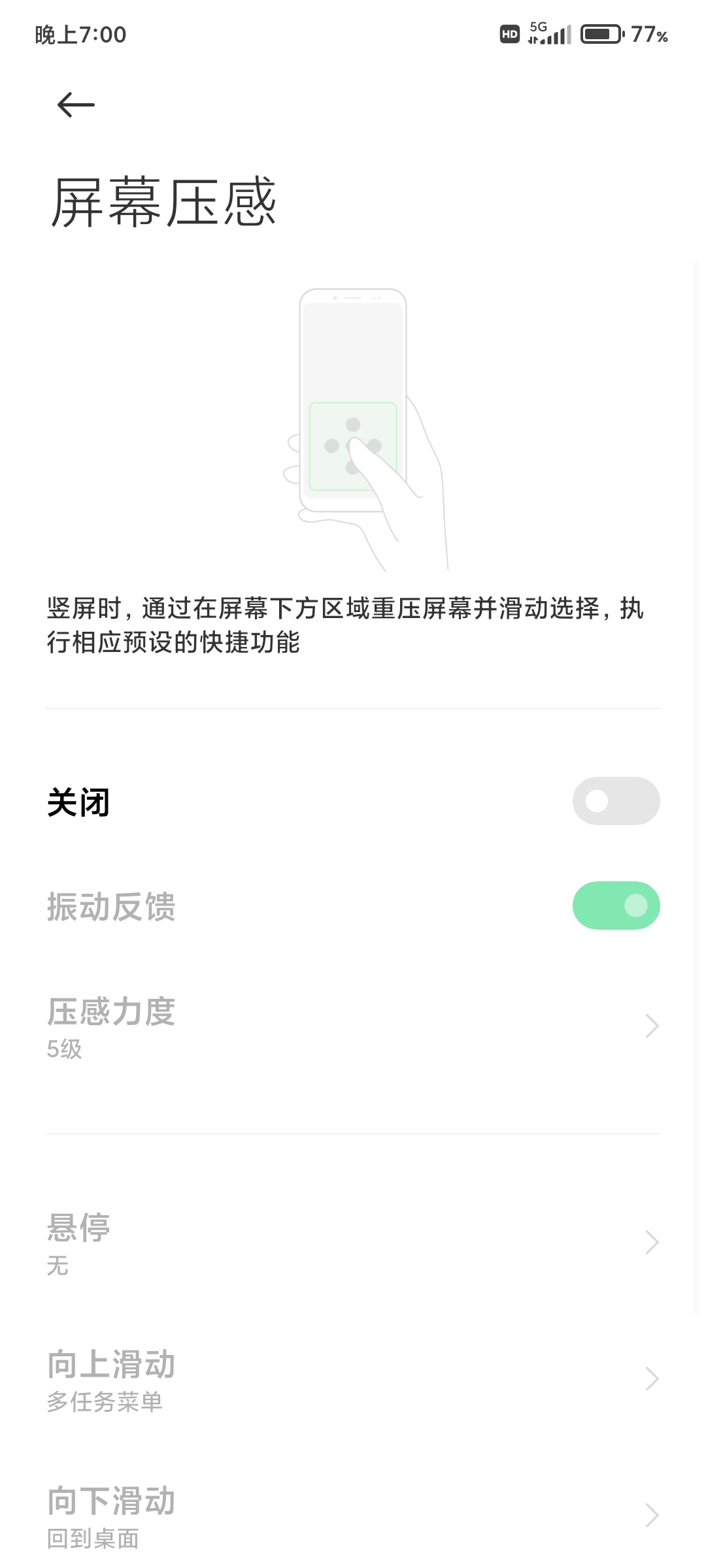
Task: Toggle the 关闭 pressure sensing switch
Action: point(616,801)
